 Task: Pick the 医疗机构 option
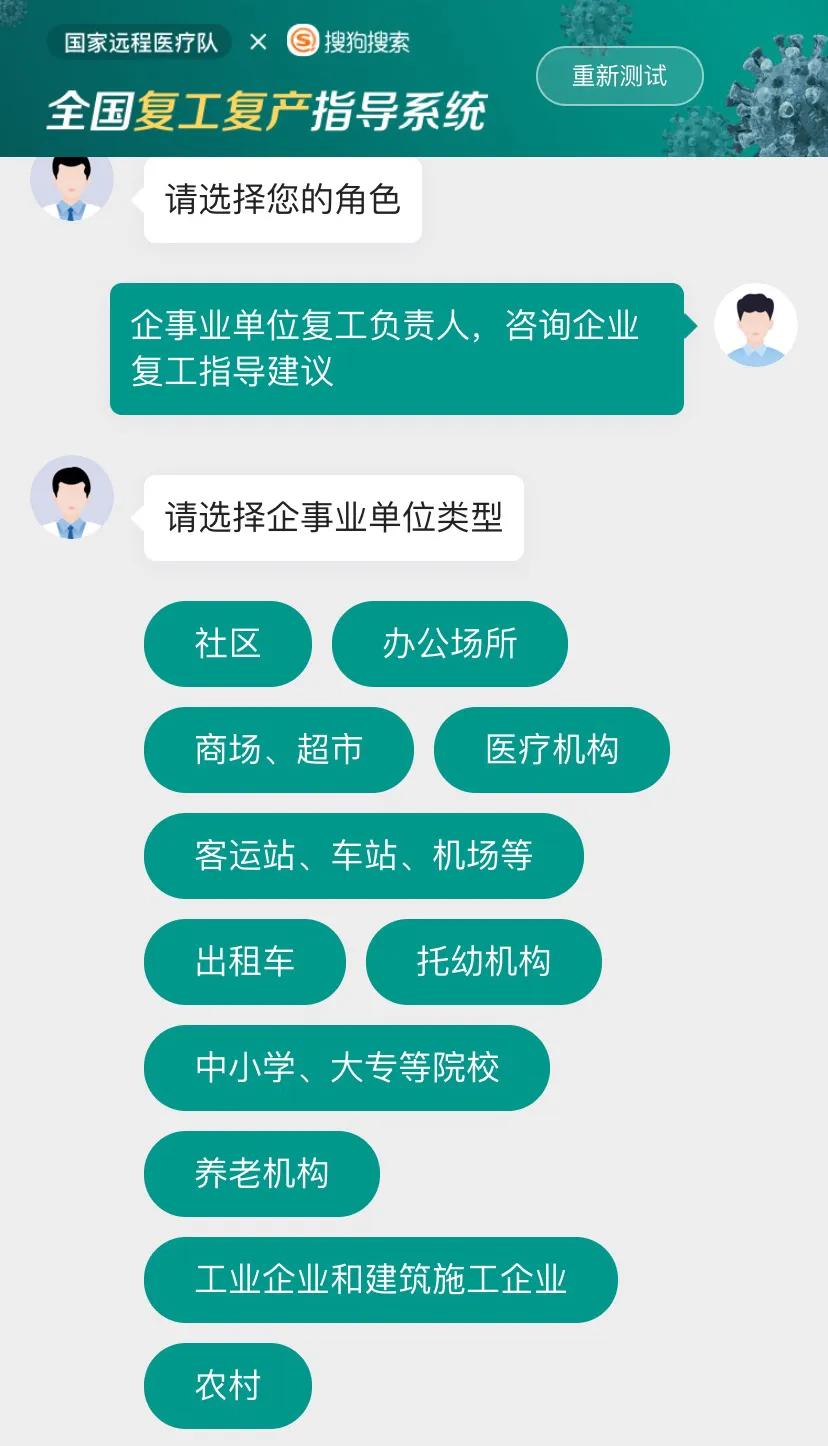(x=552, y=750)
